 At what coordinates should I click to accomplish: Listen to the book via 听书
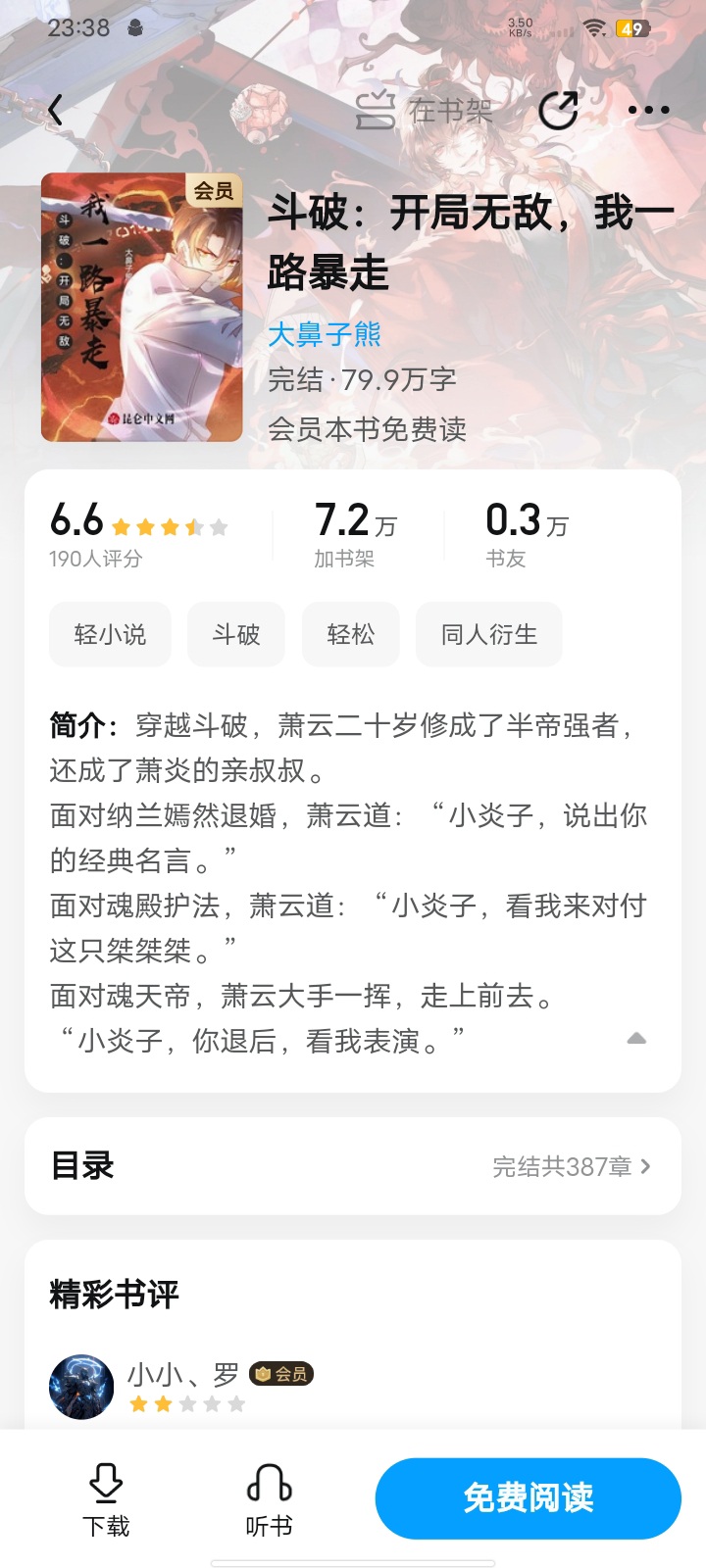point(269,1499)
